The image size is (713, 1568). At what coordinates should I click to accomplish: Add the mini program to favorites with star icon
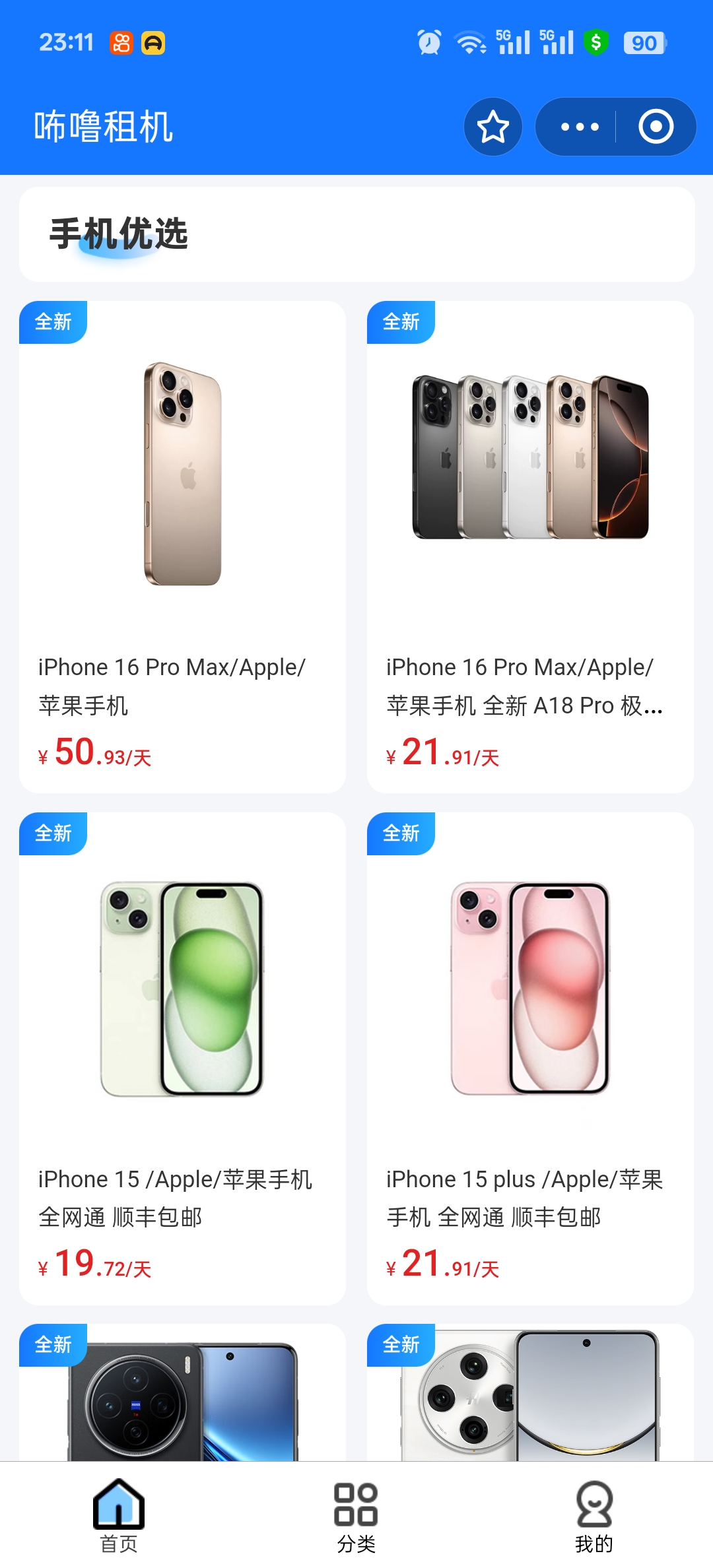[x=492, y=127]
